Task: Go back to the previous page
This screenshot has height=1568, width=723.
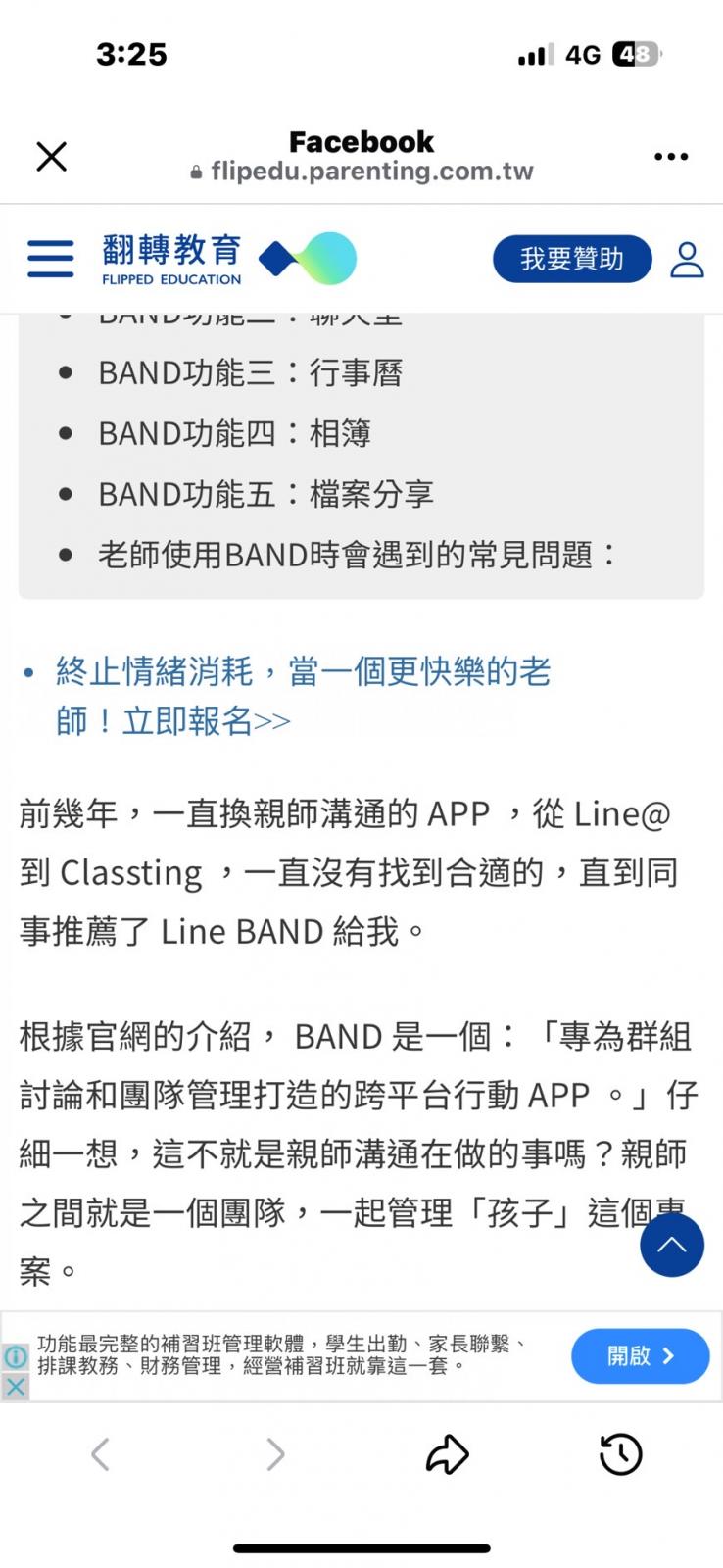Action: [x=100, y=1454]
